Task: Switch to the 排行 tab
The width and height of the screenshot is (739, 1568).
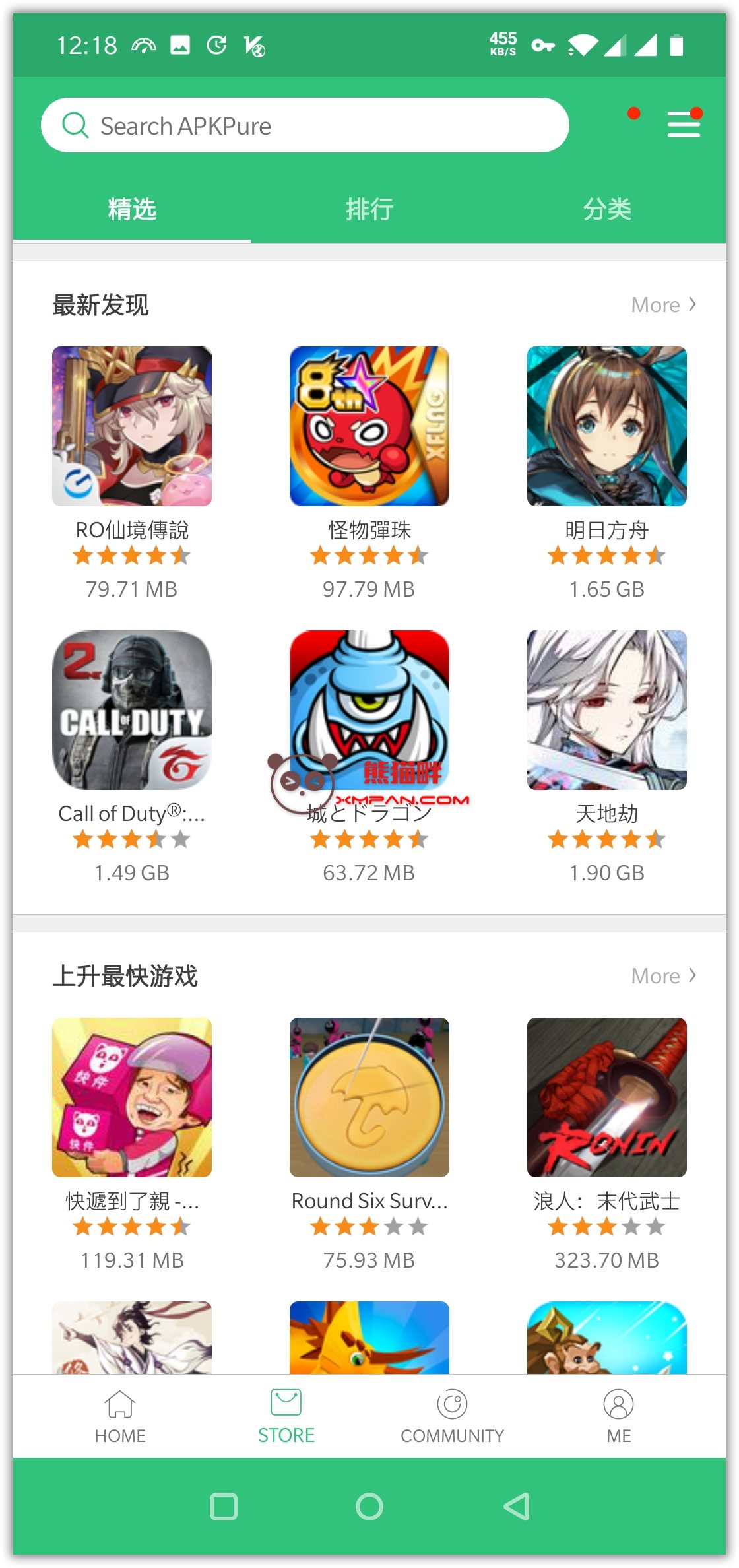Action: [369, 209]
